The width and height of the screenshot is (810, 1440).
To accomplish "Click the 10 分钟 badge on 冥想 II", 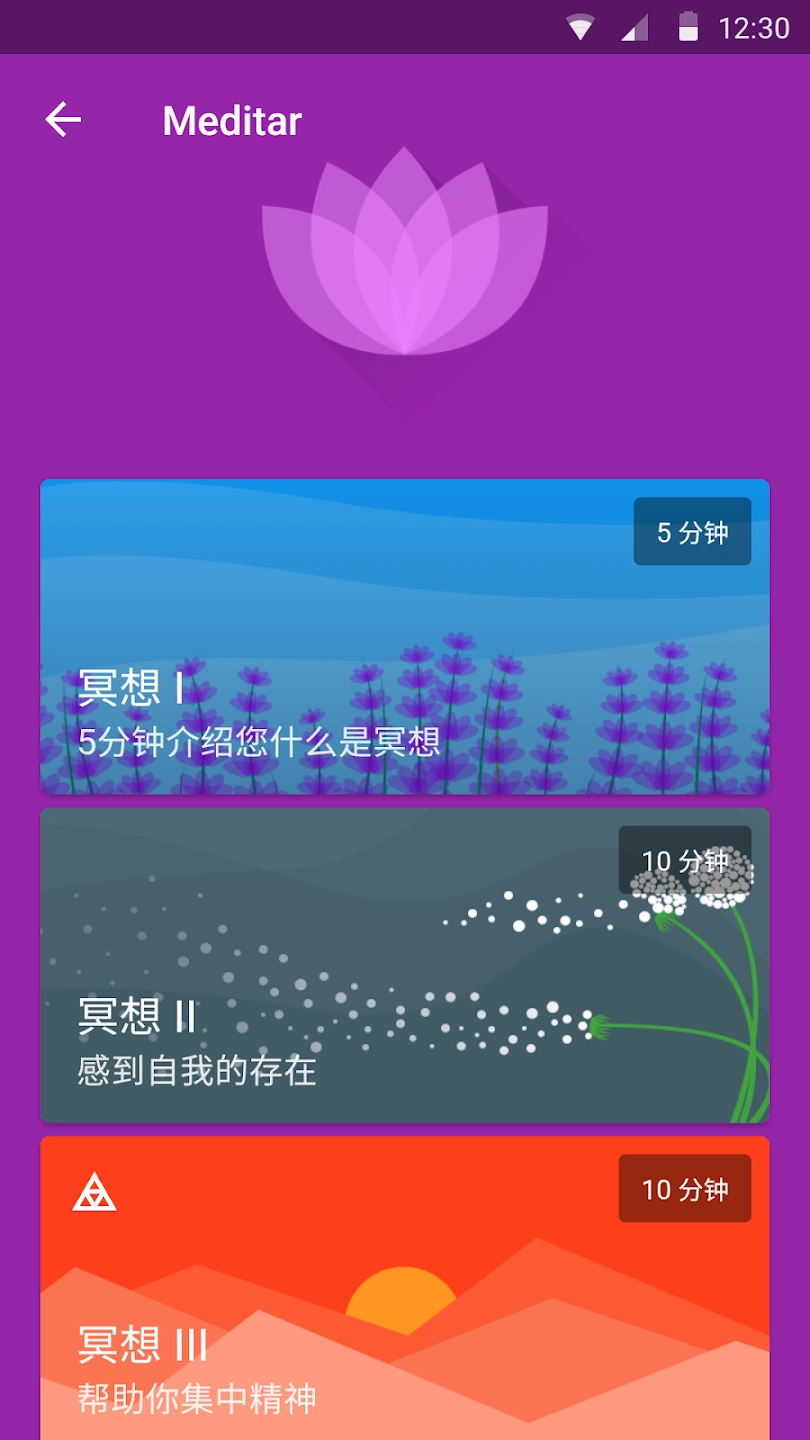I will pyautogui.click(x=685, y=860).
